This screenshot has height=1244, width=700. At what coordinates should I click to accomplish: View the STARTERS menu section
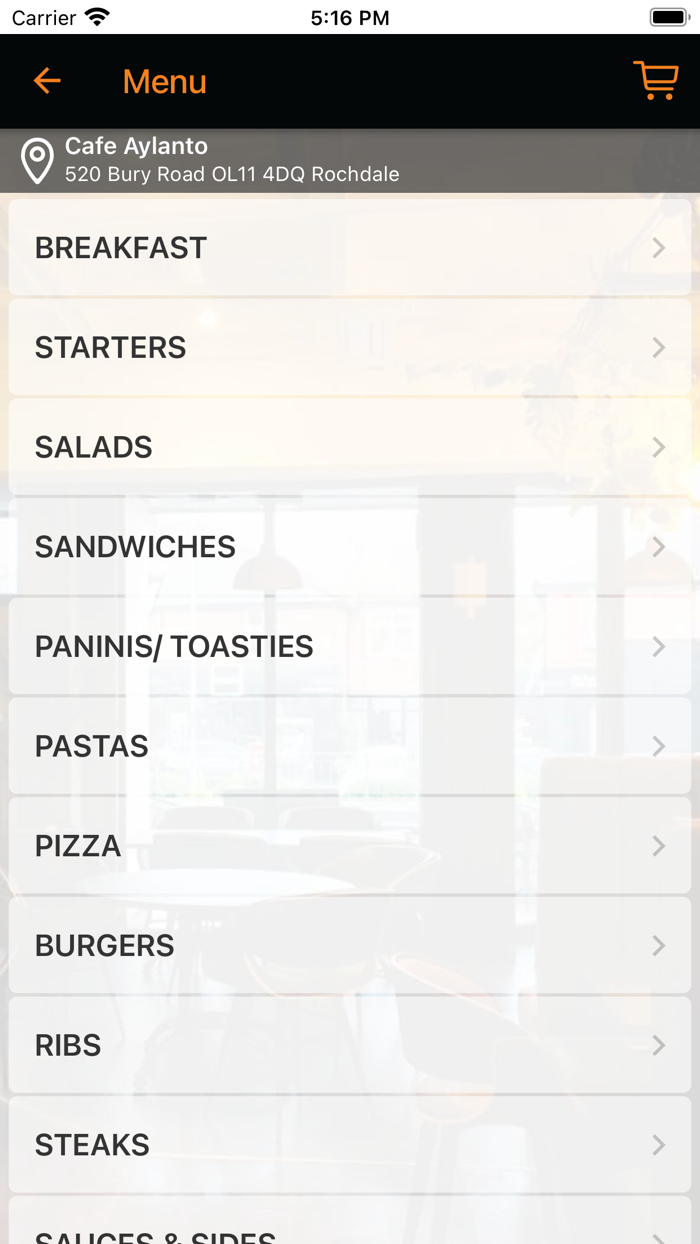[x=350, y=347]
